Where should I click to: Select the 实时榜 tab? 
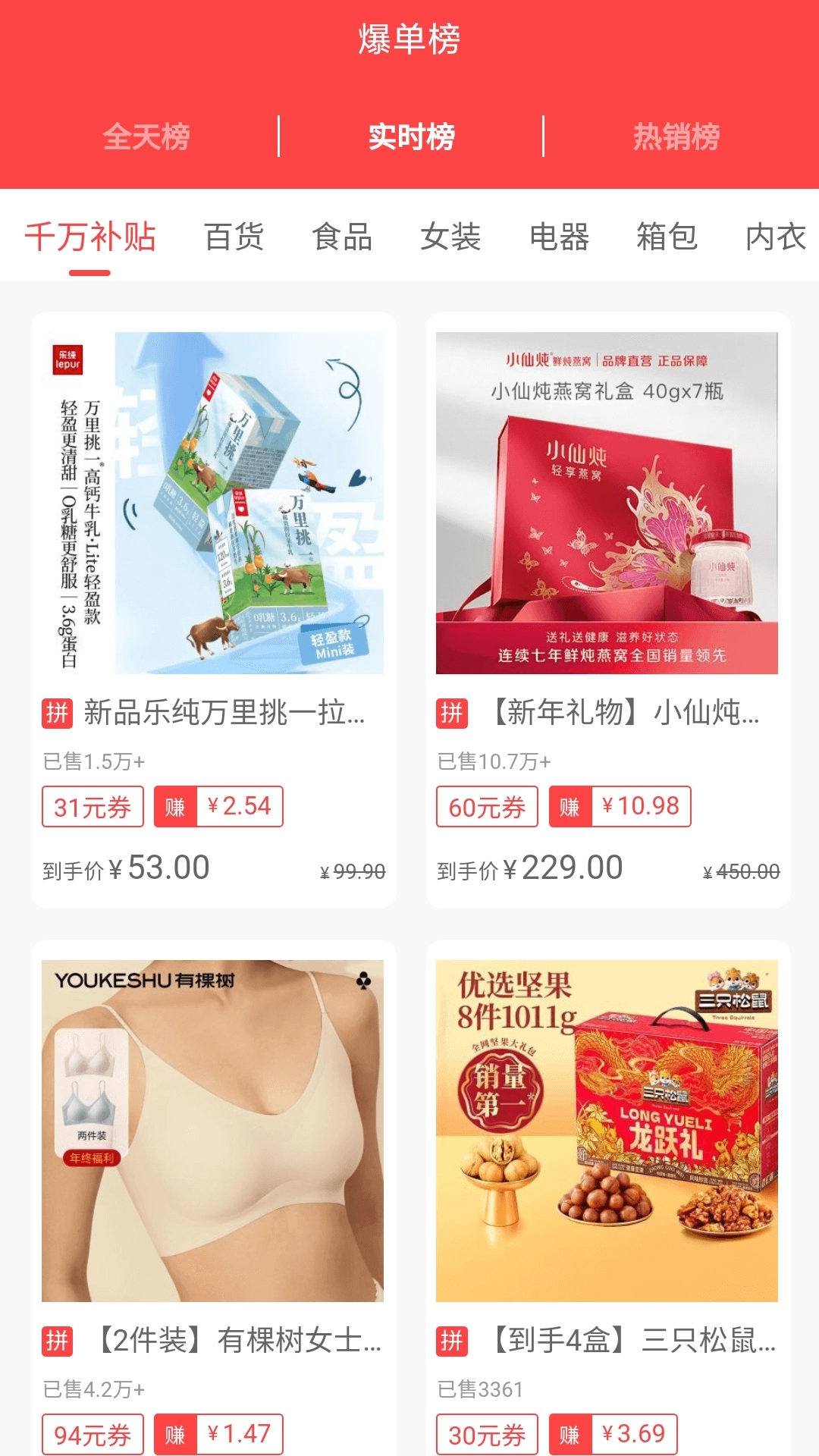(x=411, y=136)
